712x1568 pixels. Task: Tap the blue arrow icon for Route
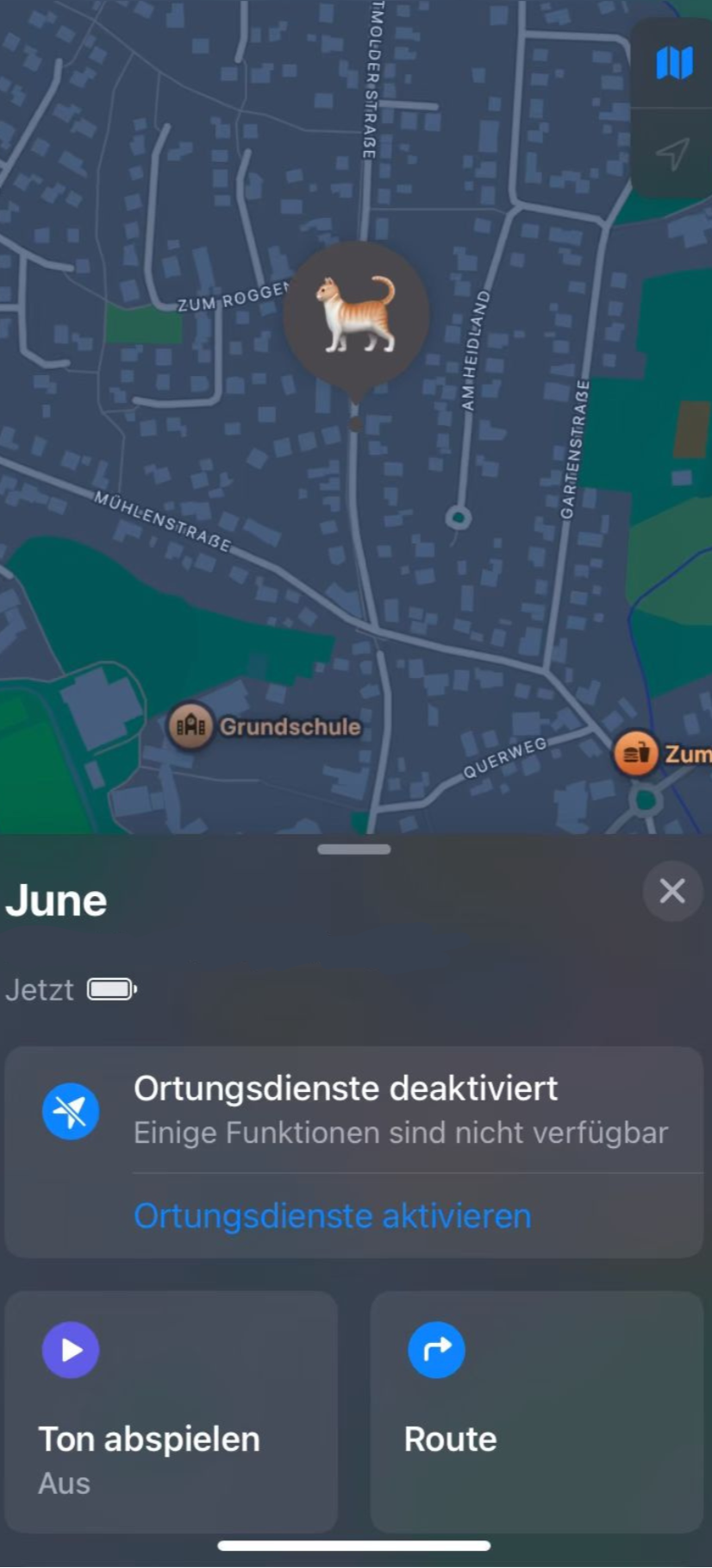[436, 1350]
